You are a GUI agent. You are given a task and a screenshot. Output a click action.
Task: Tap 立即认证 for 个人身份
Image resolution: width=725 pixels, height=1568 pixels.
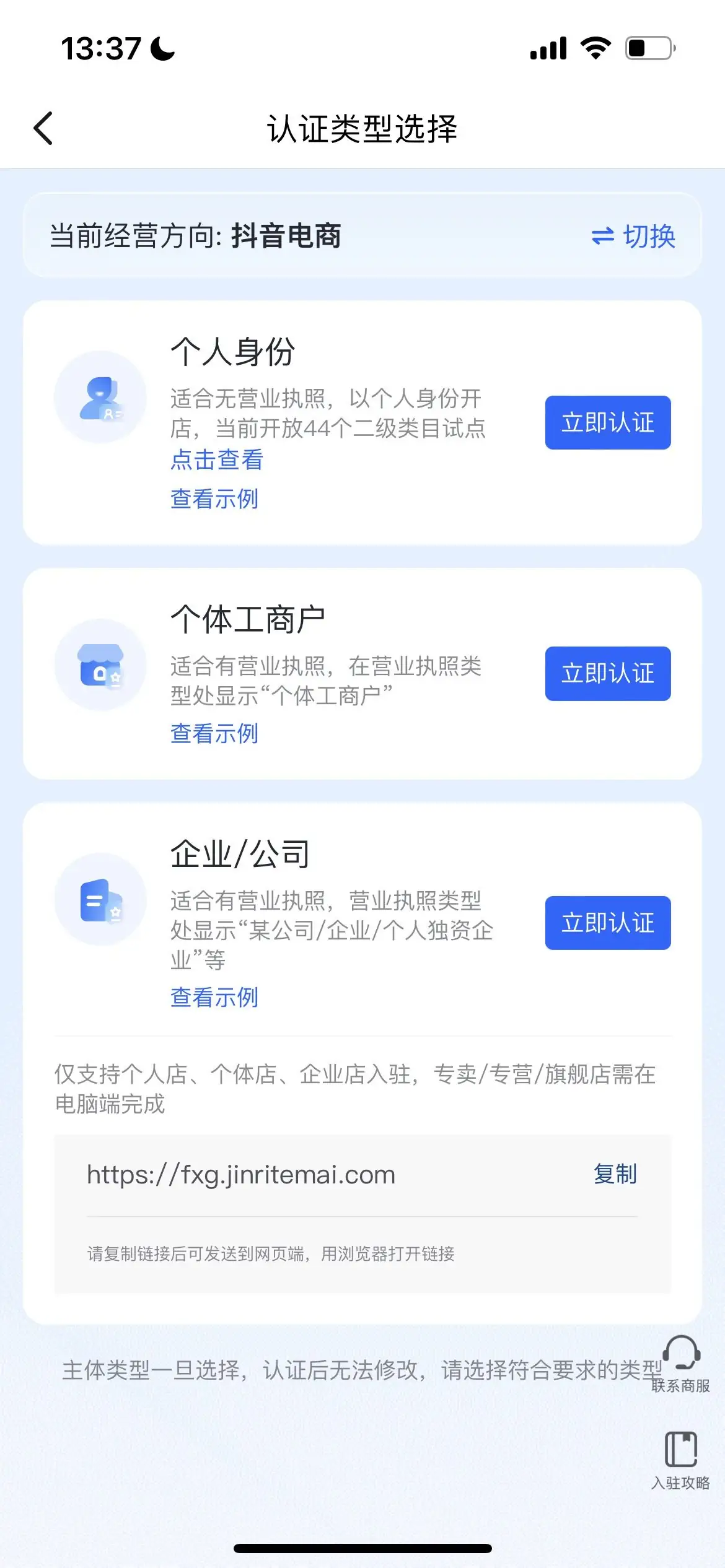tap(607, 422)
